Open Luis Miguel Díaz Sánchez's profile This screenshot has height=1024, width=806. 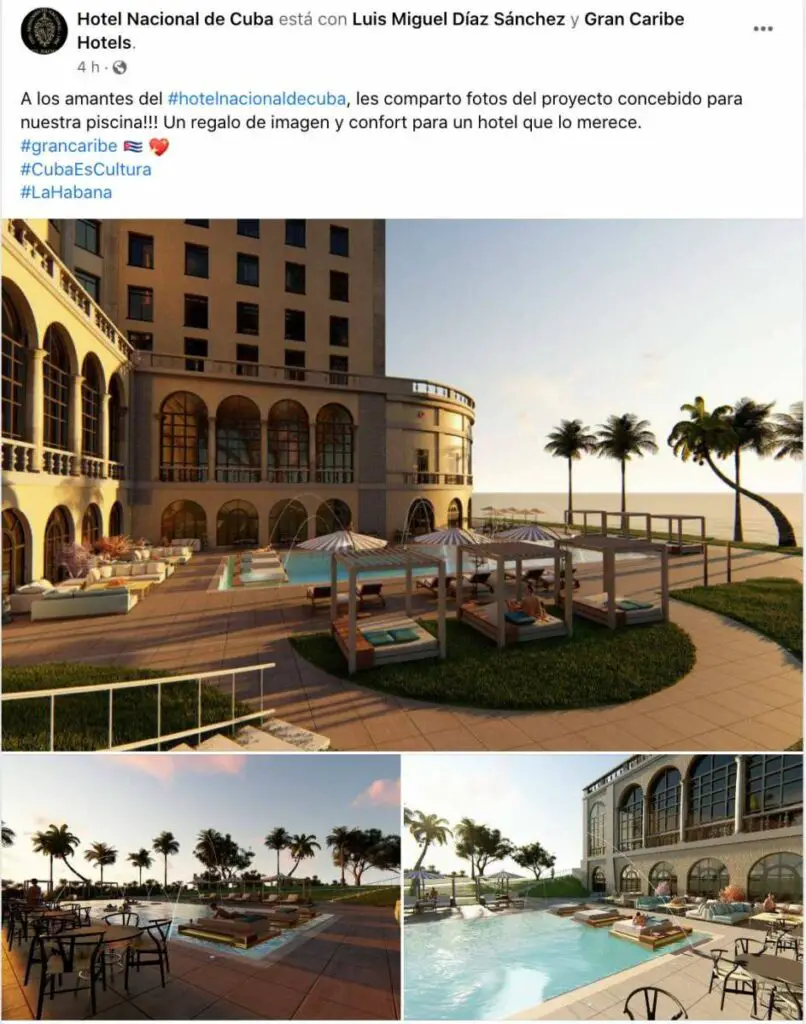pyautogui.click(x=458, y=20)
